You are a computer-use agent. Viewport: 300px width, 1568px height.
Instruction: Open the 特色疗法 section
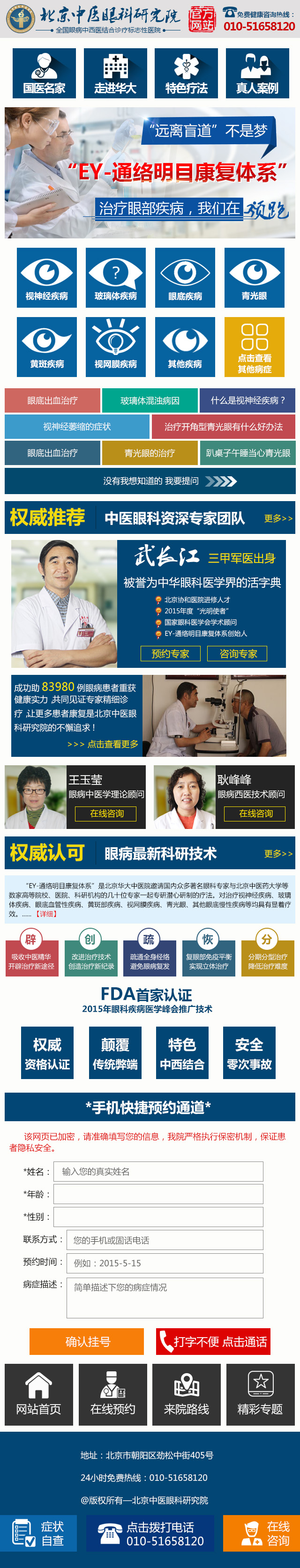click(x=186, y=74)
